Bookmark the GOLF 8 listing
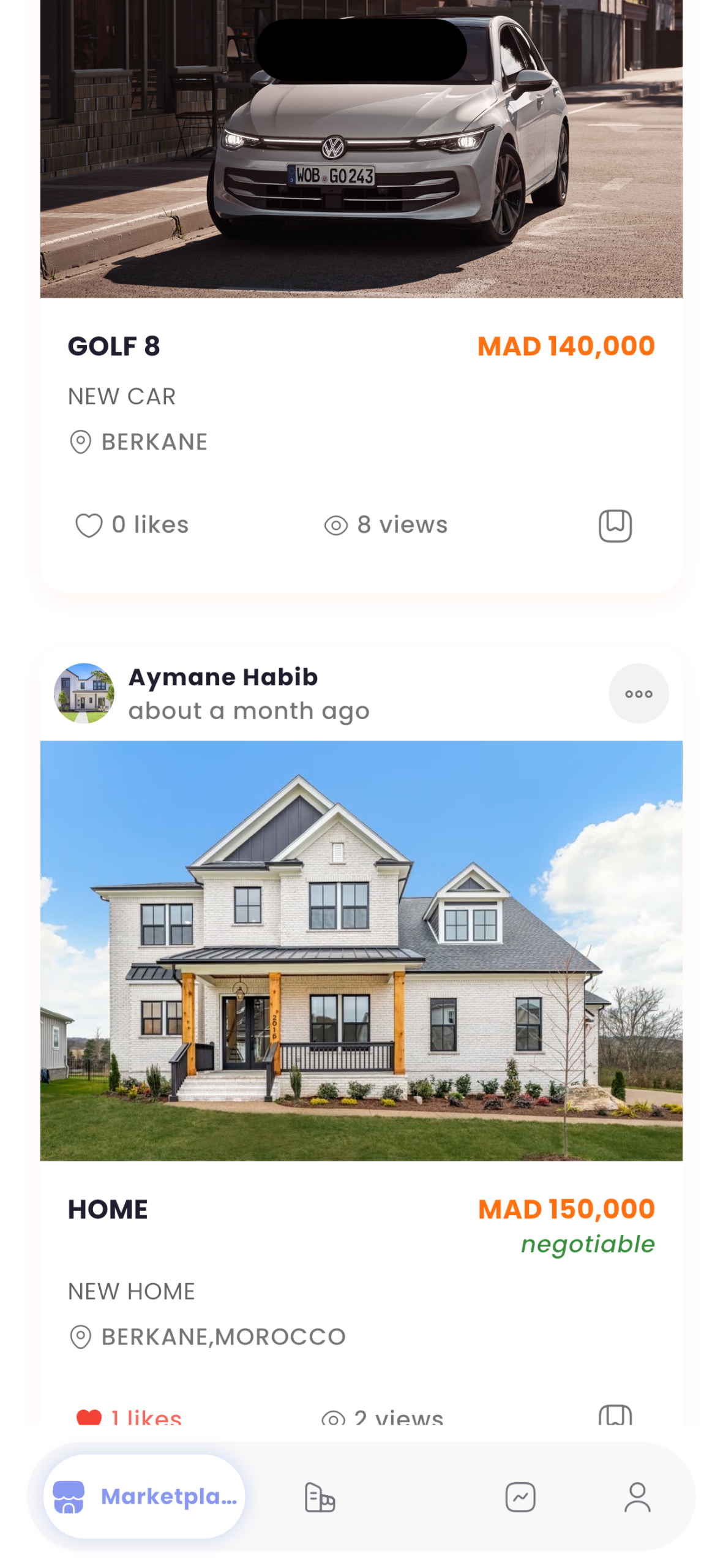 pyautogui.click(x=615, y=526)
